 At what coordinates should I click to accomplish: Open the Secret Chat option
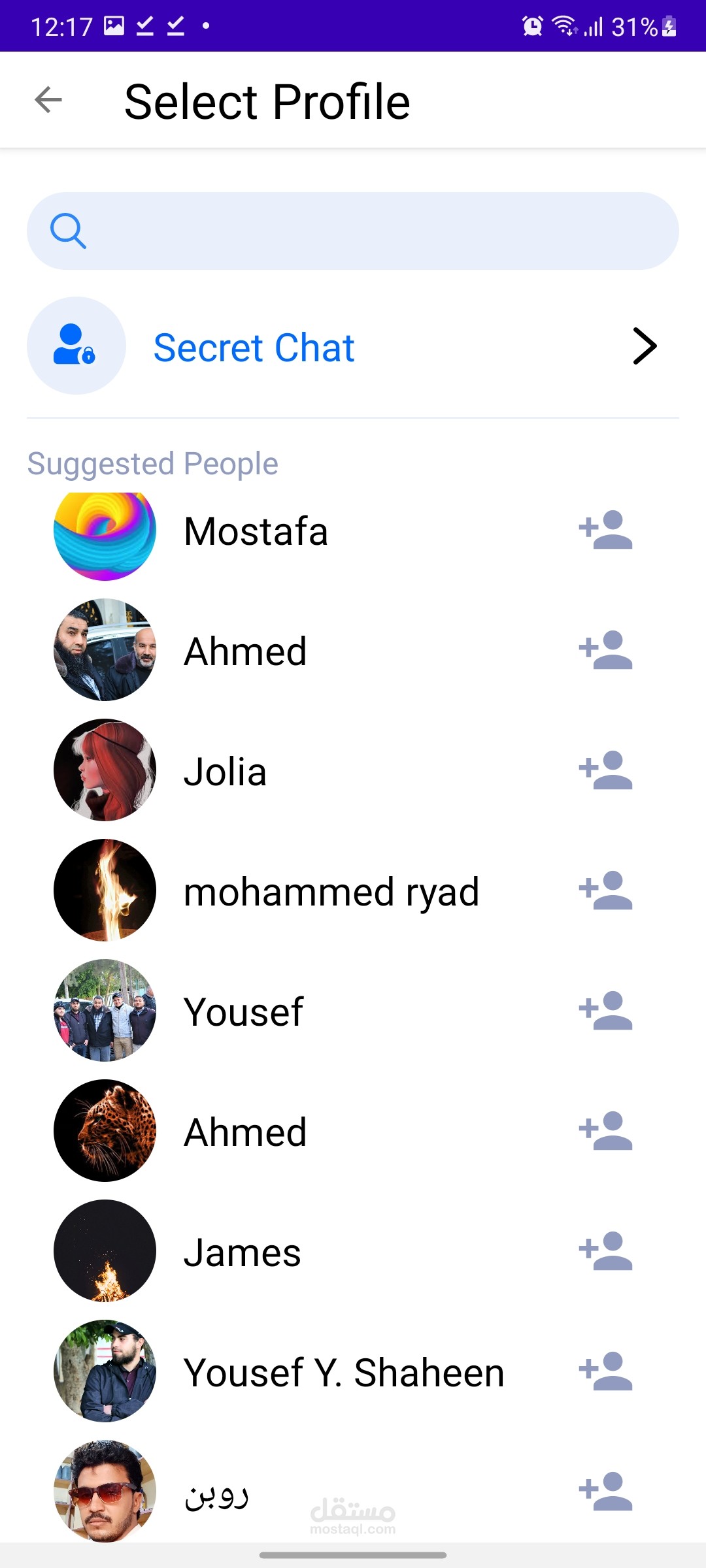tap(353, 346)
